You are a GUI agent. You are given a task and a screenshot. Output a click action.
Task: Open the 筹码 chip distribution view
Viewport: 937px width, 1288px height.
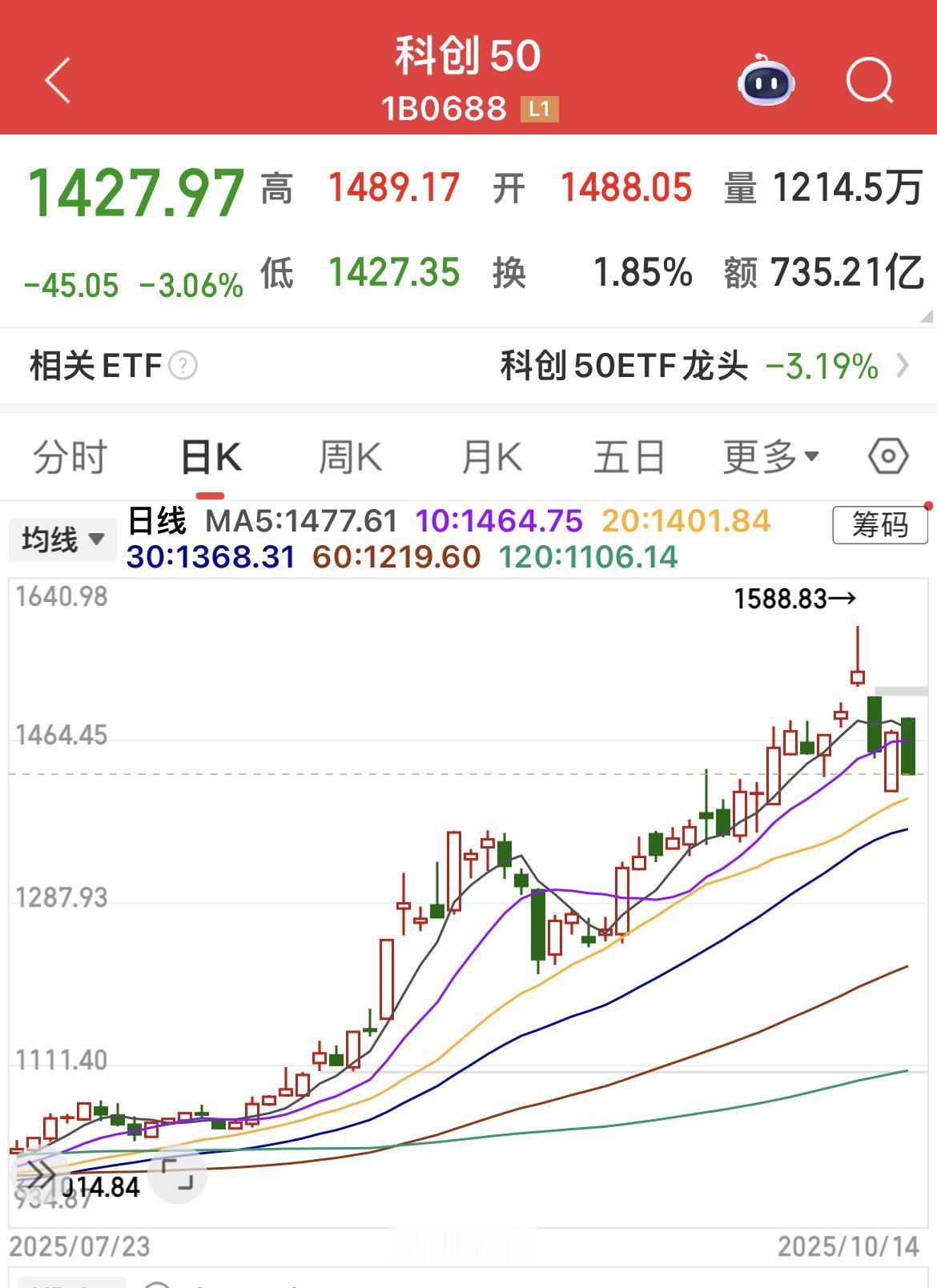point(879,525)
